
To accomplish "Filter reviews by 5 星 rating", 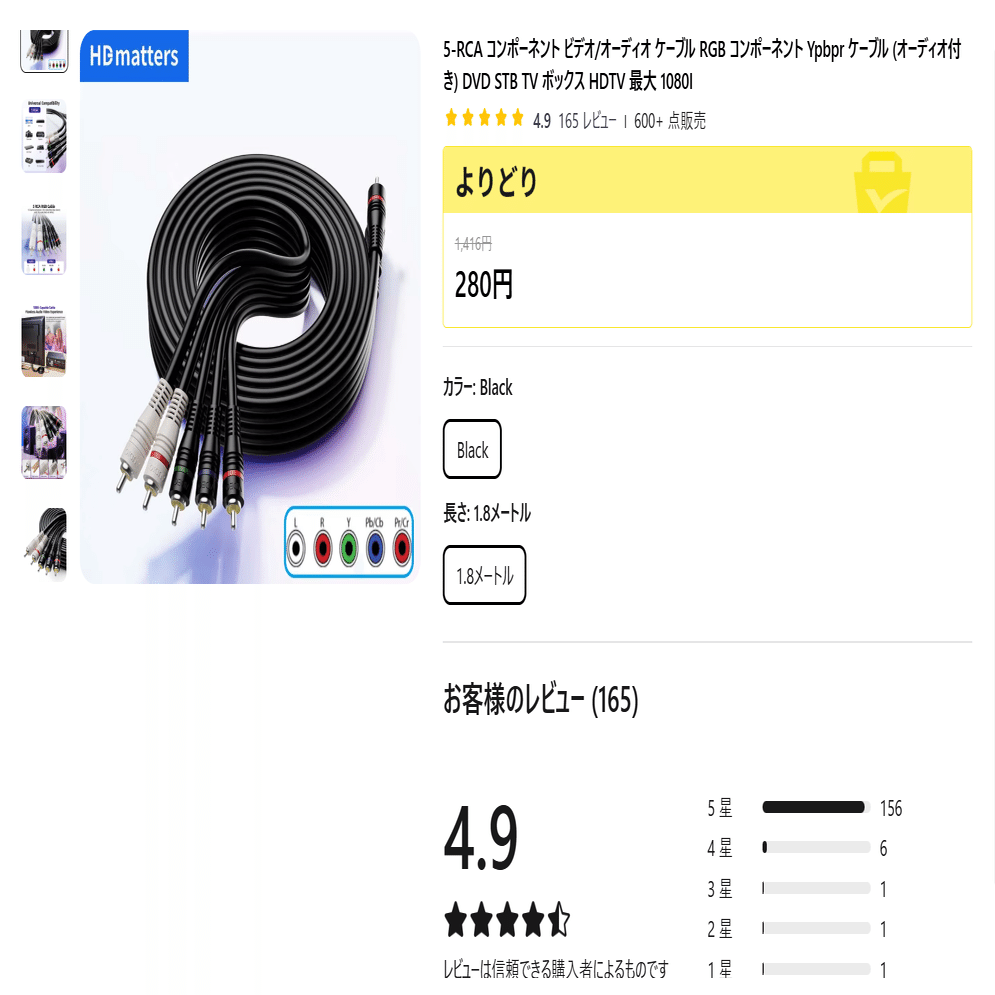I will (x=804, y=808).
